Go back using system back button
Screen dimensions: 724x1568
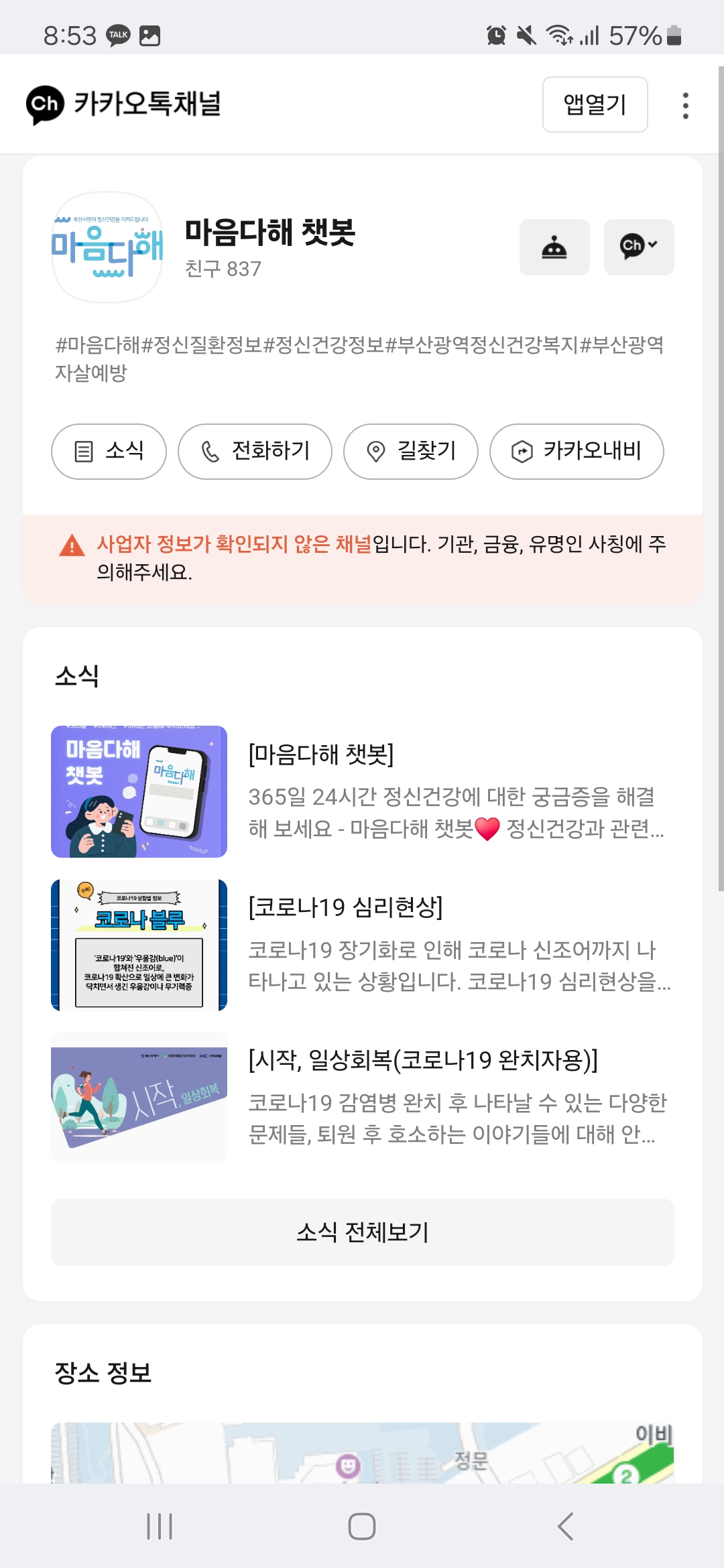click(x=565, y=1526)
